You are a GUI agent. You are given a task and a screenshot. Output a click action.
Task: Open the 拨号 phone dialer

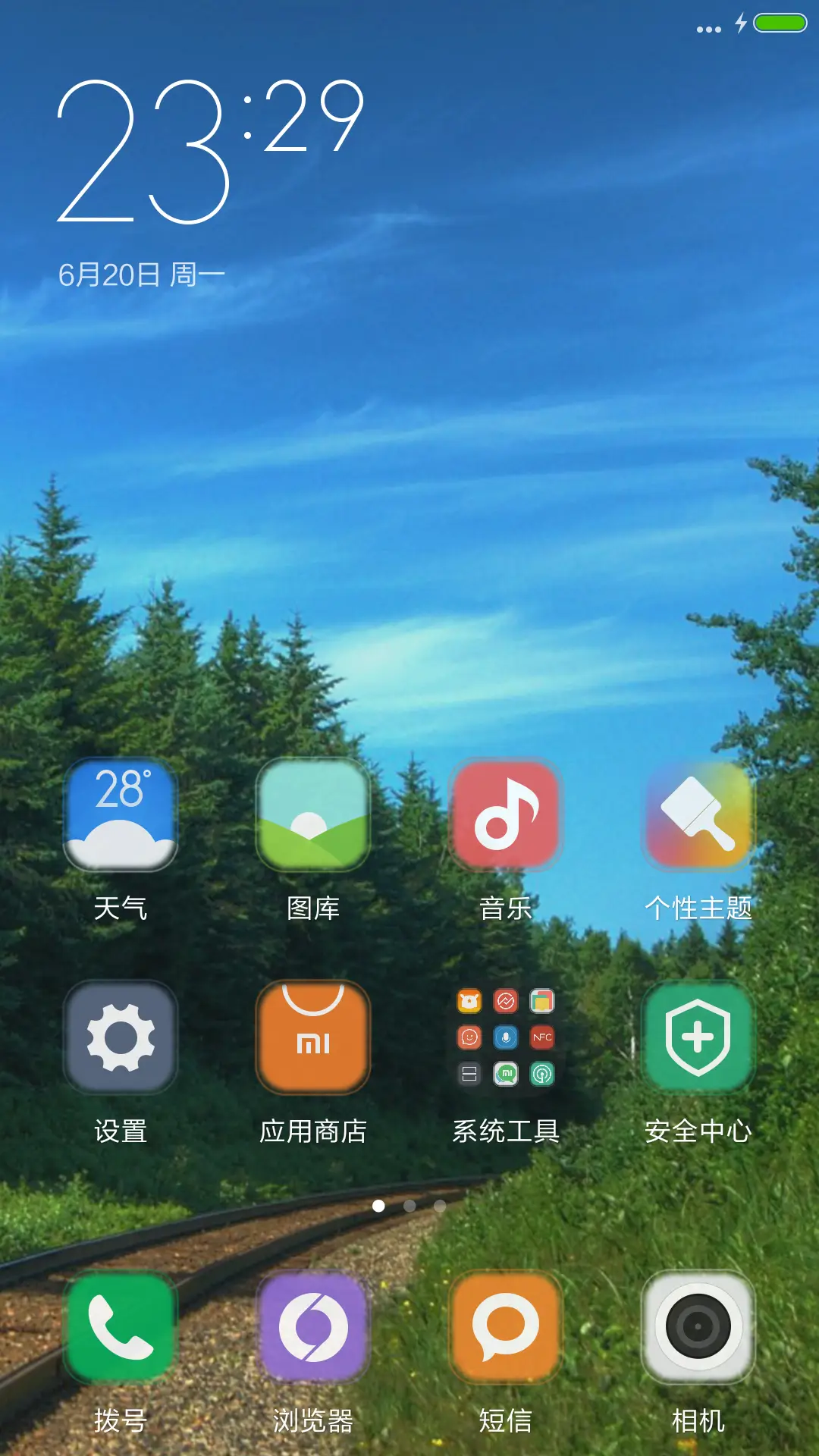click(121, 1327)
